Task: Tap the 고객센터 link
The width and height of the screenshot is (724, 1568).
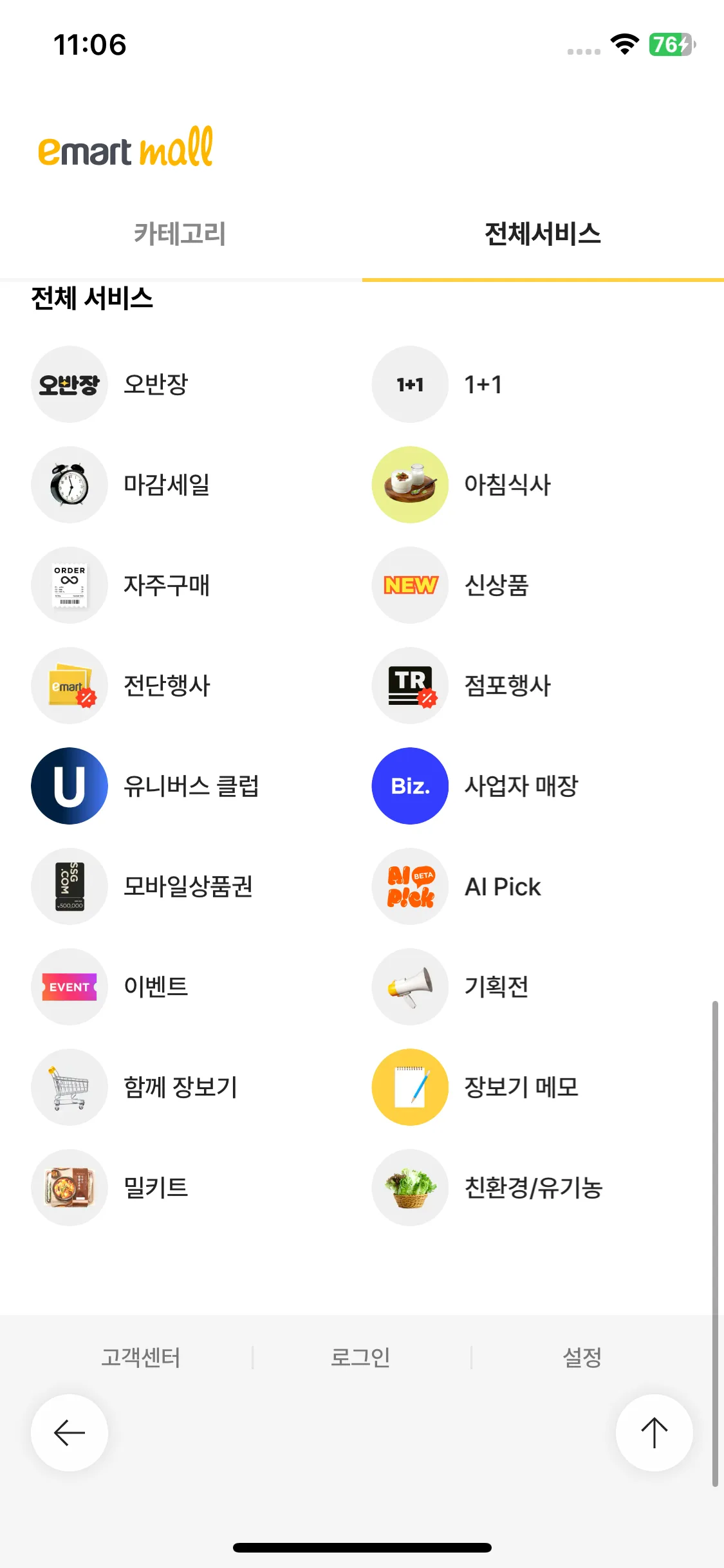Action: [140, 1358]
